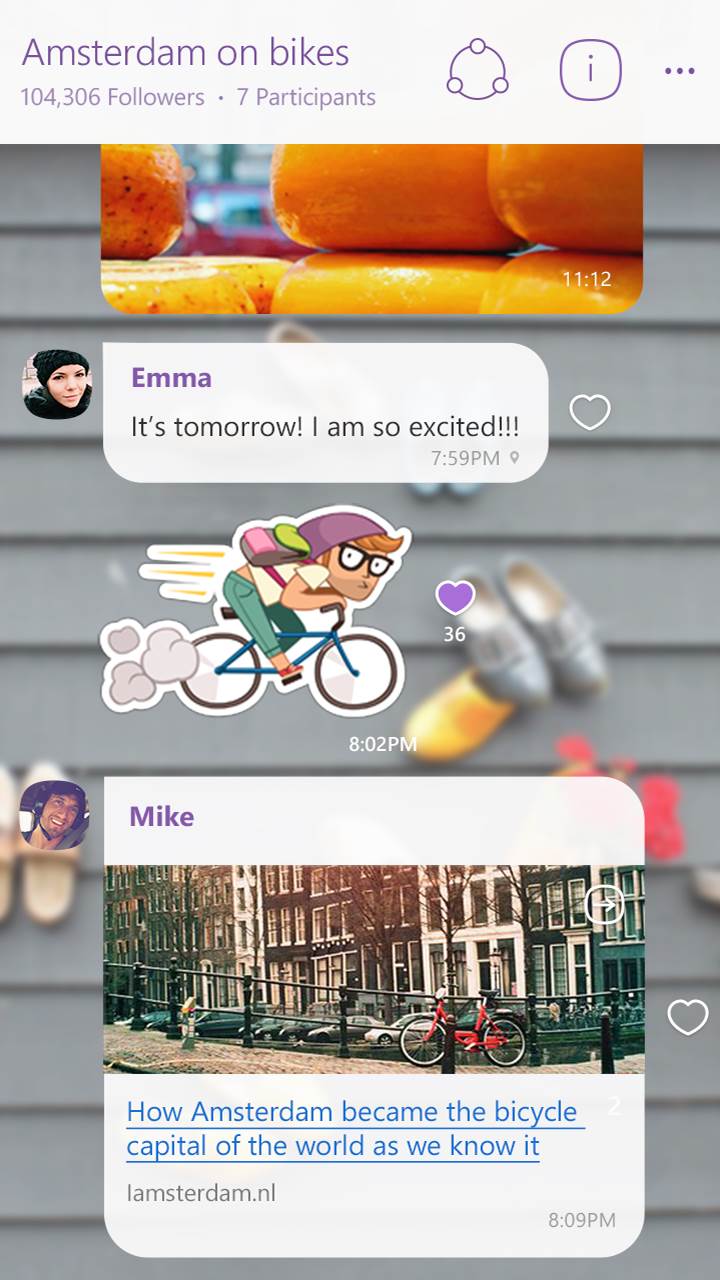The height and width of the screenshot is (1280, 720).
Task: Tap the purple heart beside the bike sticker
Action: pos(454,598)
